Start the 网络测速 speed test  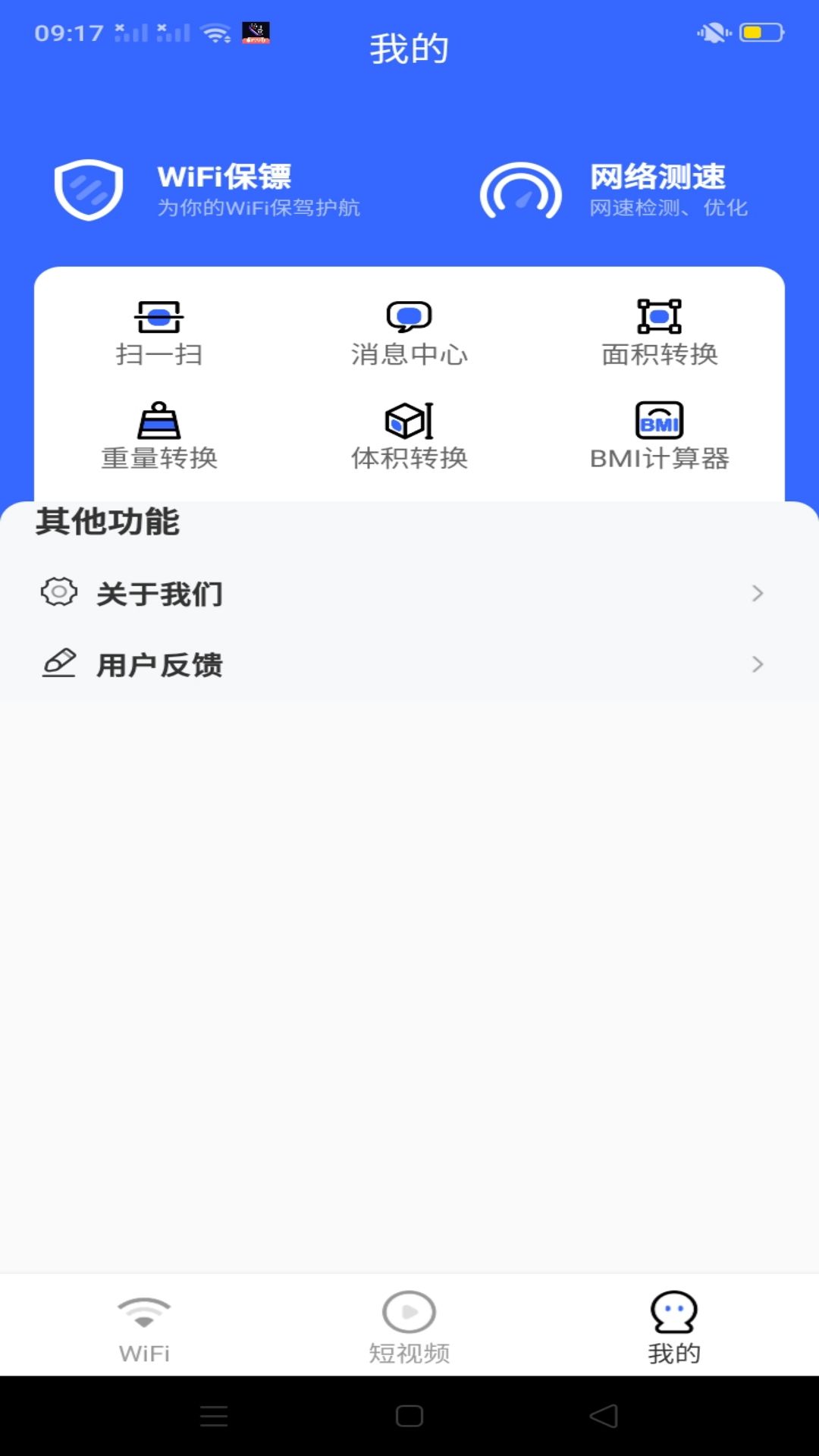coord(614,190)
